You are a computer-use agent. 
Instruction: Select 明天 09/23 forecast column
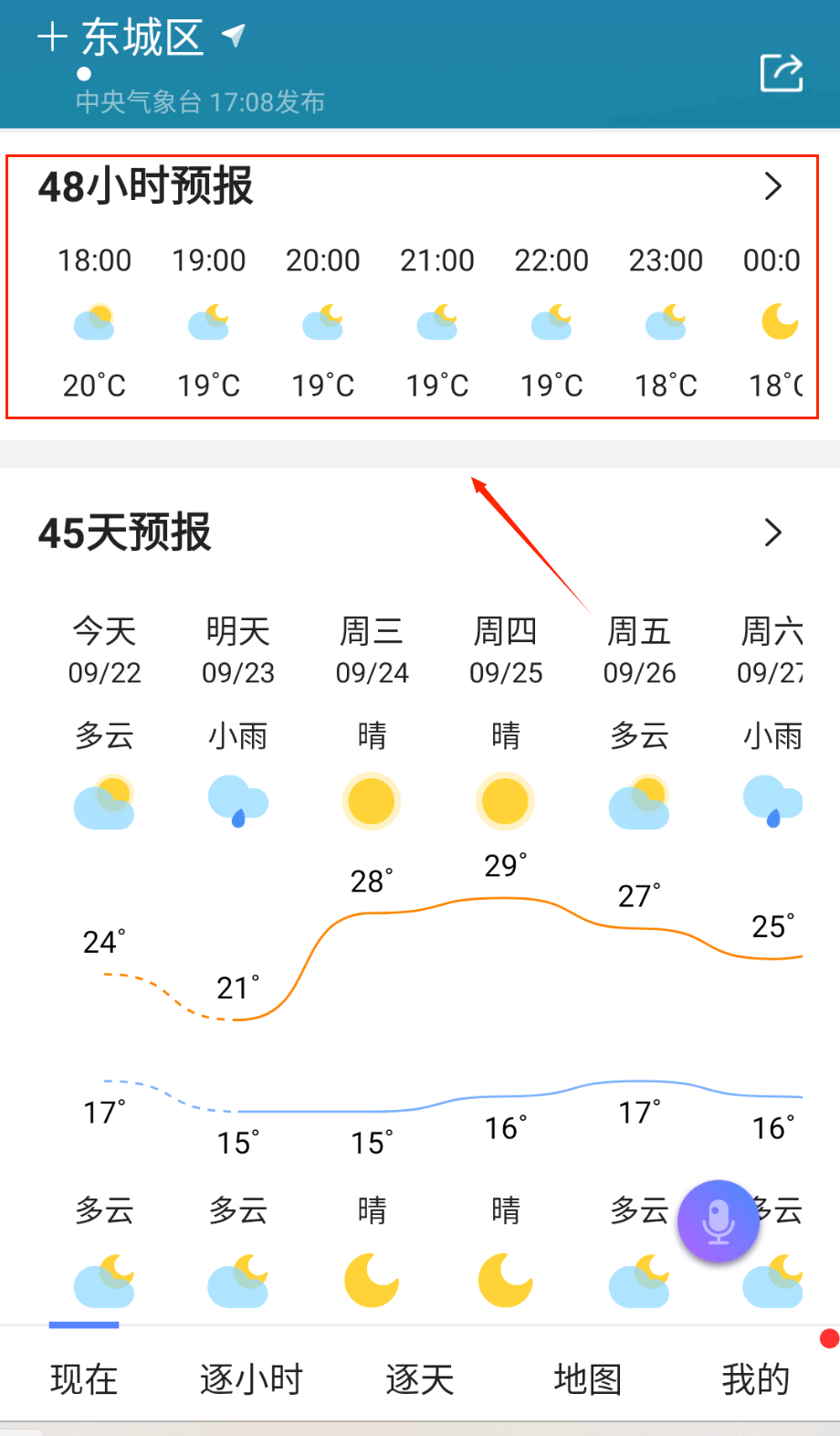(x=238, y=650)
